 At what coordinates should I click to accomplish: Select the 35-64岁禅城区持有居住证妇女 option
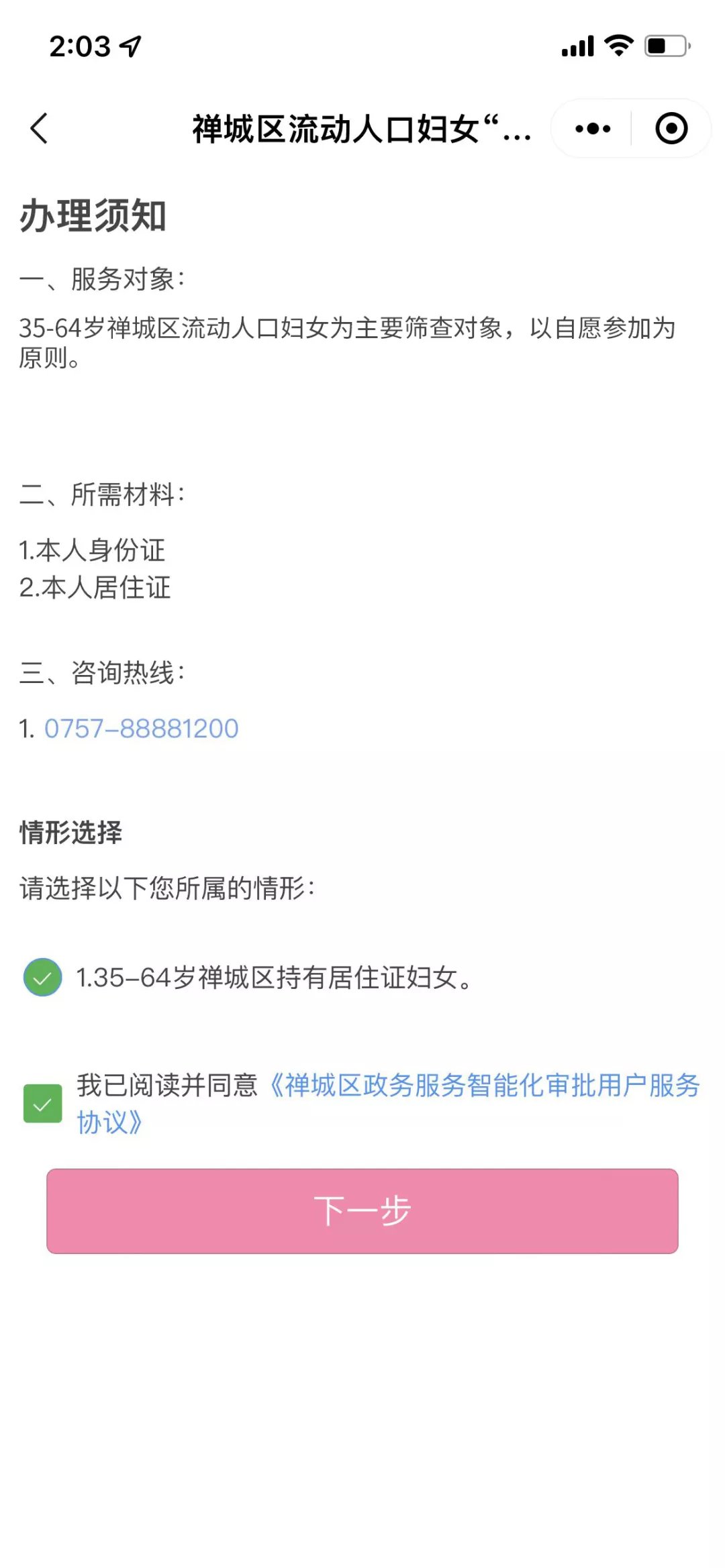tap(43, 977)
